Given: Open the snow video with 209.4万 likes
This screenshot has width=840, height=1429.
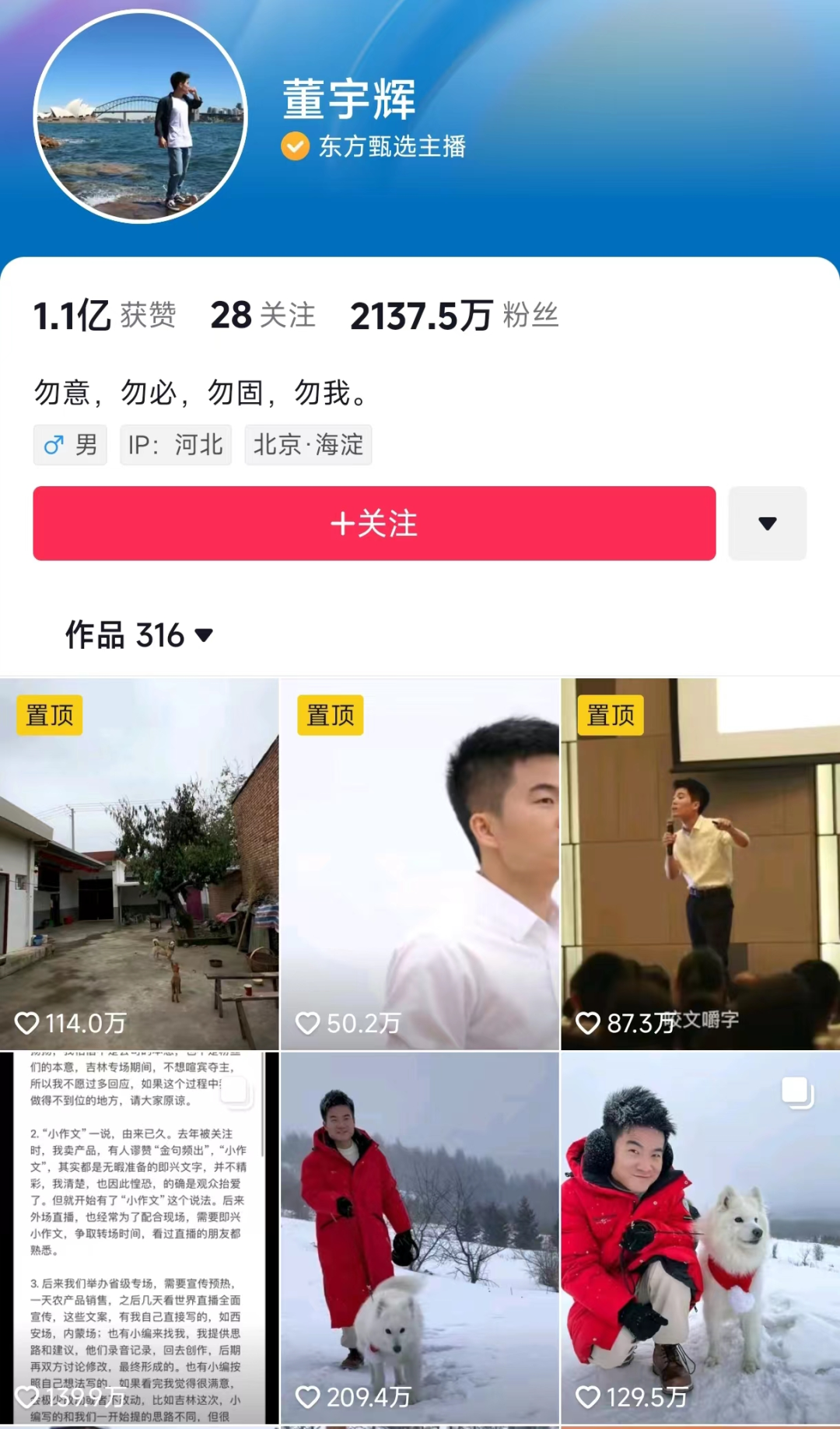Looking at the screenshot, I should click(420, 1237).
